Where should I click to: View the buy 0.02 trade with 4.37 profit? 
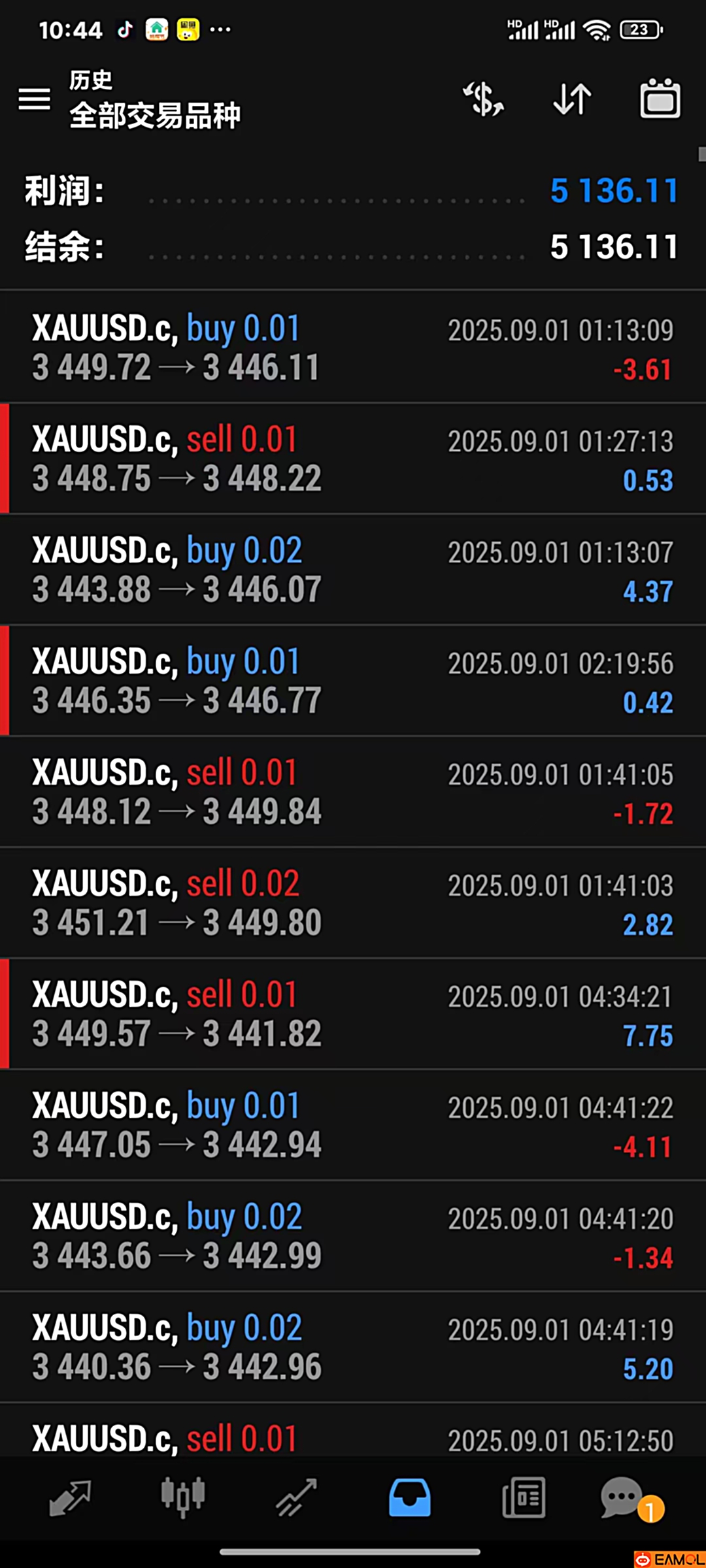353,570
